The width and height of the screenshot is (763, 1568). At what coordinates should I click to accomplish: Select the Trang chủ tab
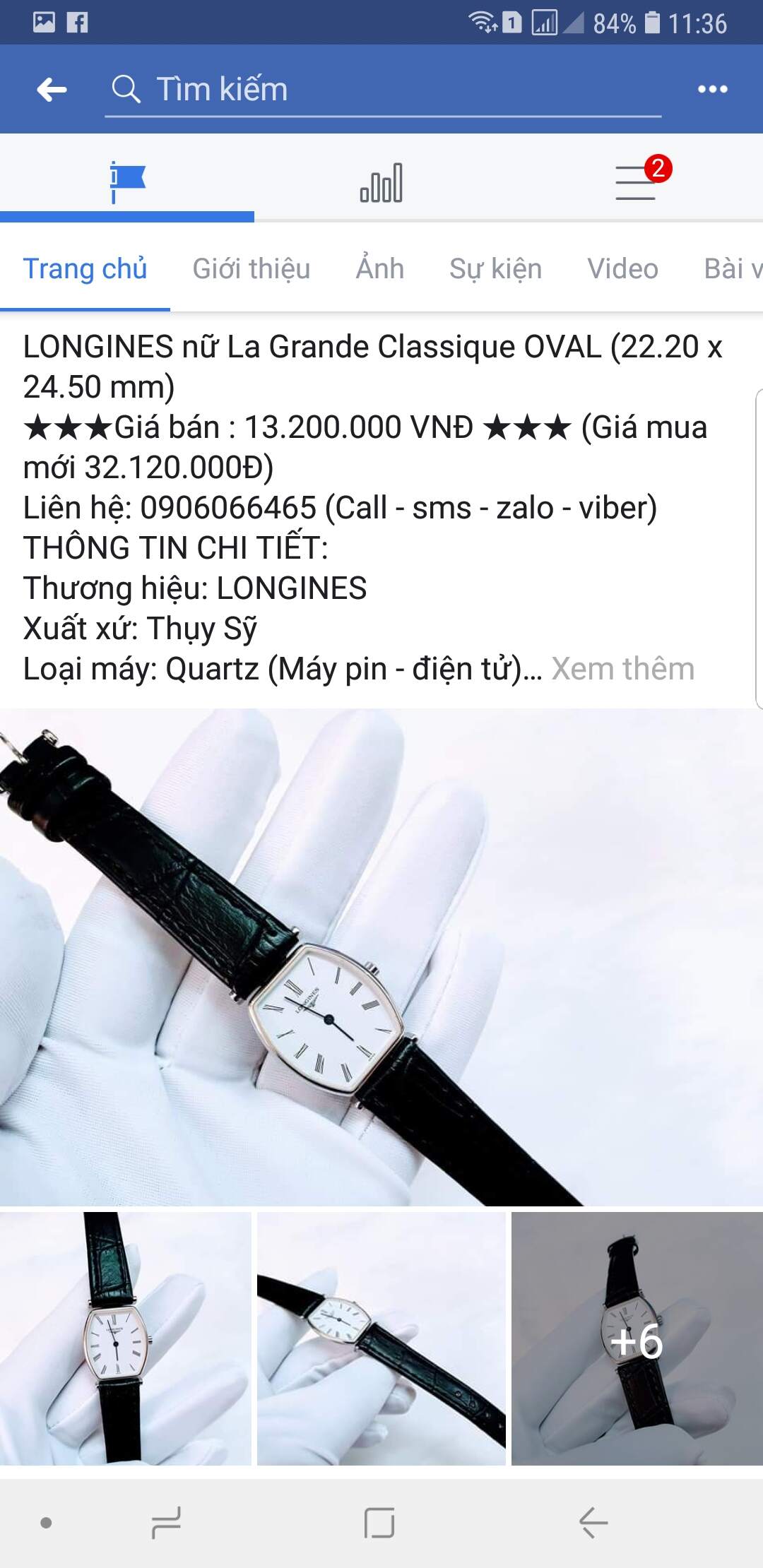pos(85,269)
